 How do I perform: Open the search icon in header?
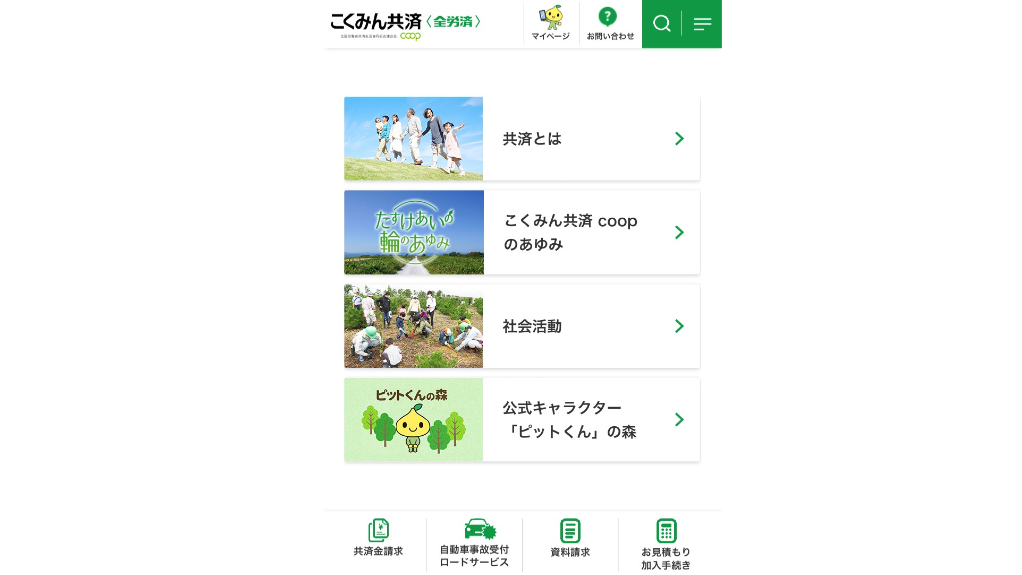661,24
